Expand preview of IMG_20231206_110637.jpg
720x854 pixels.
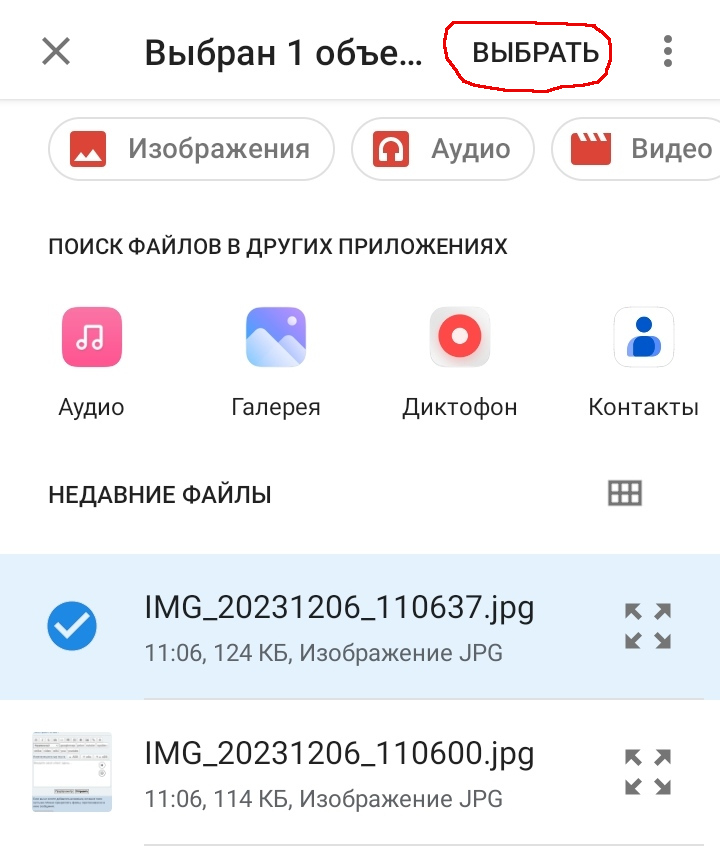click(x=648, y=626)
